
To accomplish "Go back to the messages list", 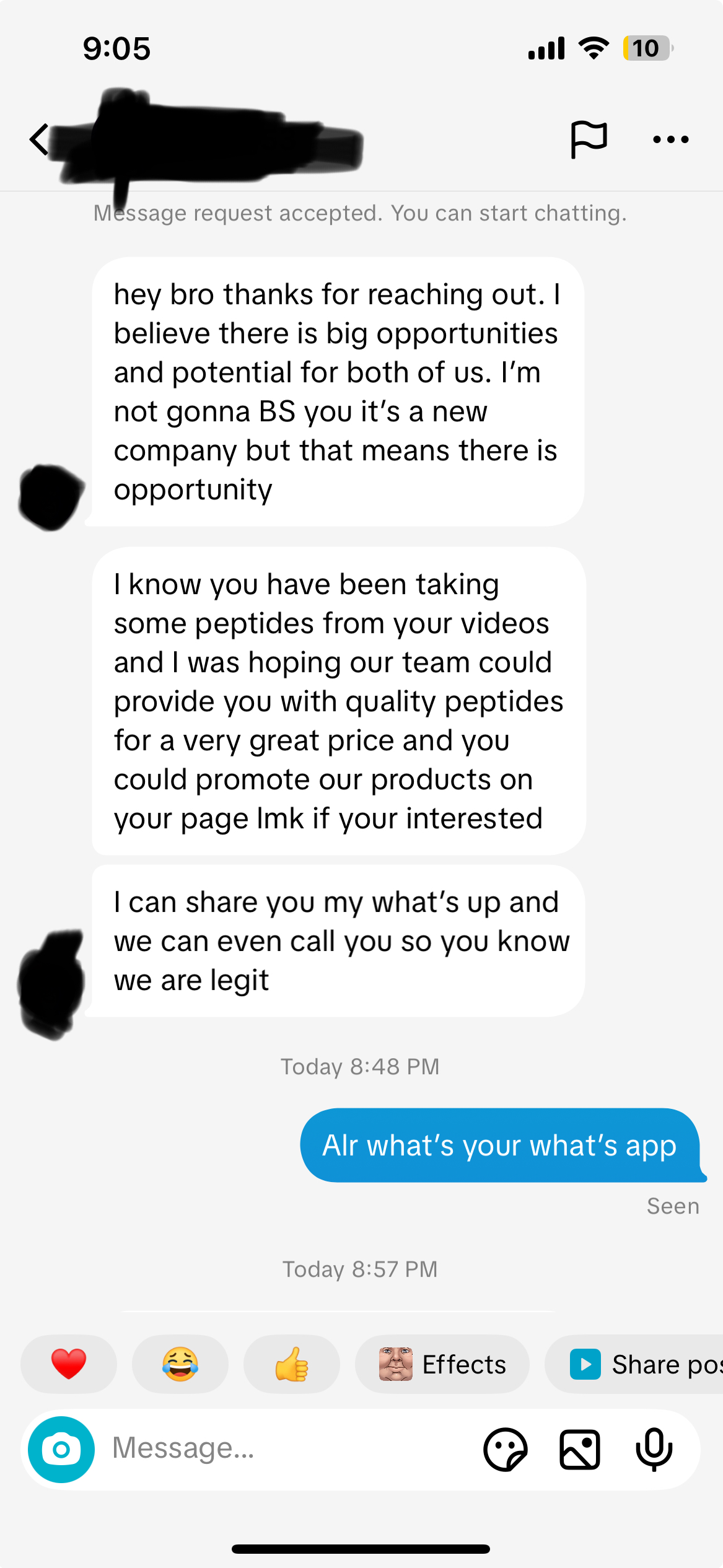I will [x=39, y=139].
